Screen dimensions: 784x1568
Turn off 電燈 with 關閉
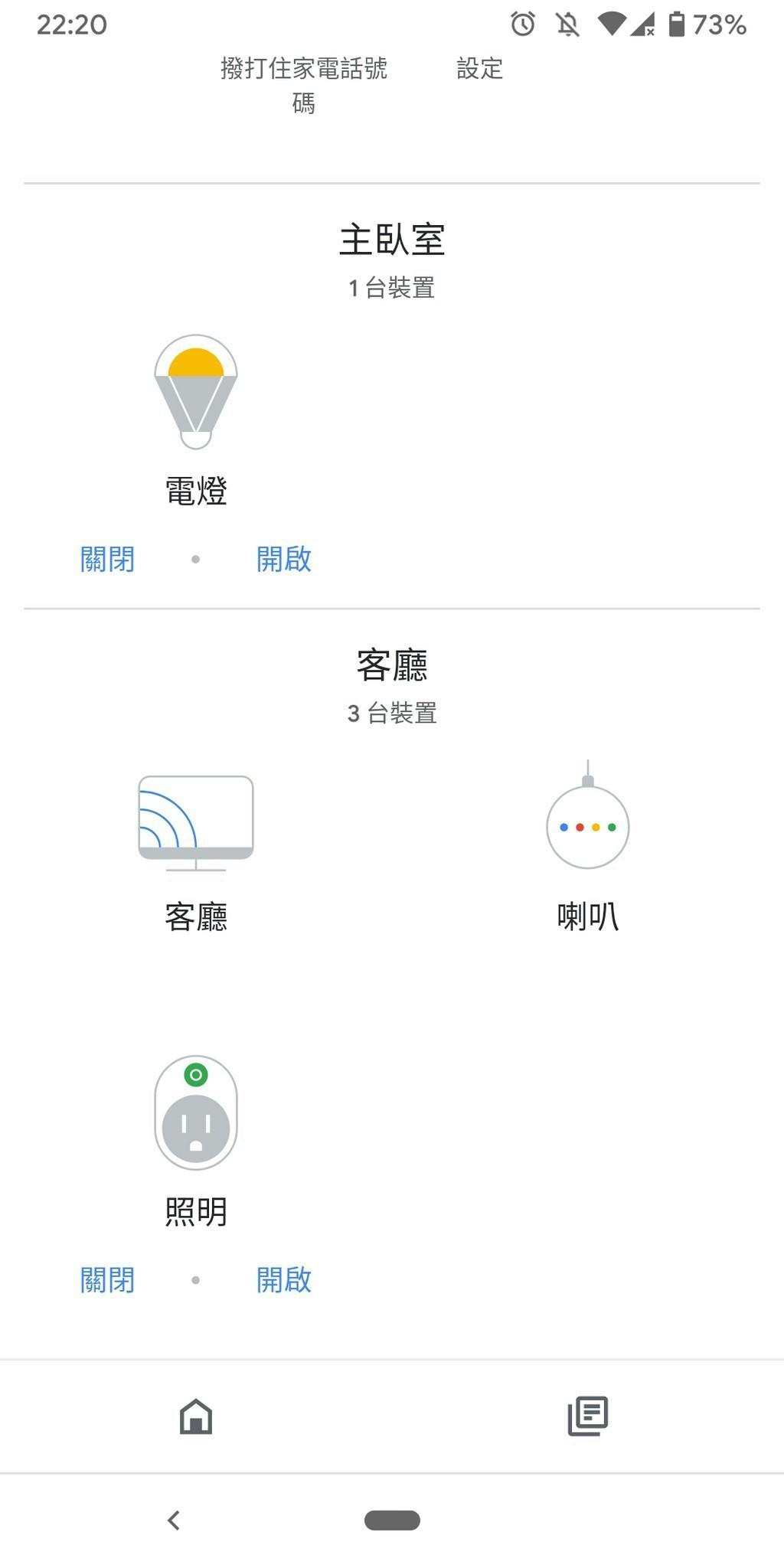pos(108,559)
